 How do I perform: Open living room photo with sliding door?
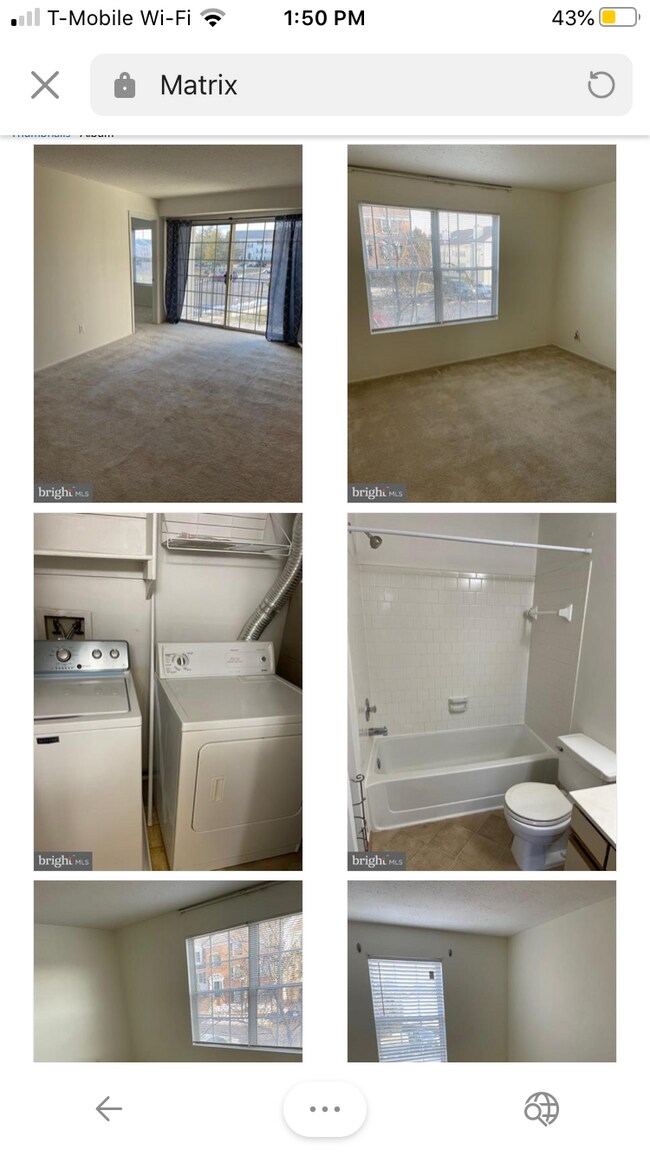point(168,322)
